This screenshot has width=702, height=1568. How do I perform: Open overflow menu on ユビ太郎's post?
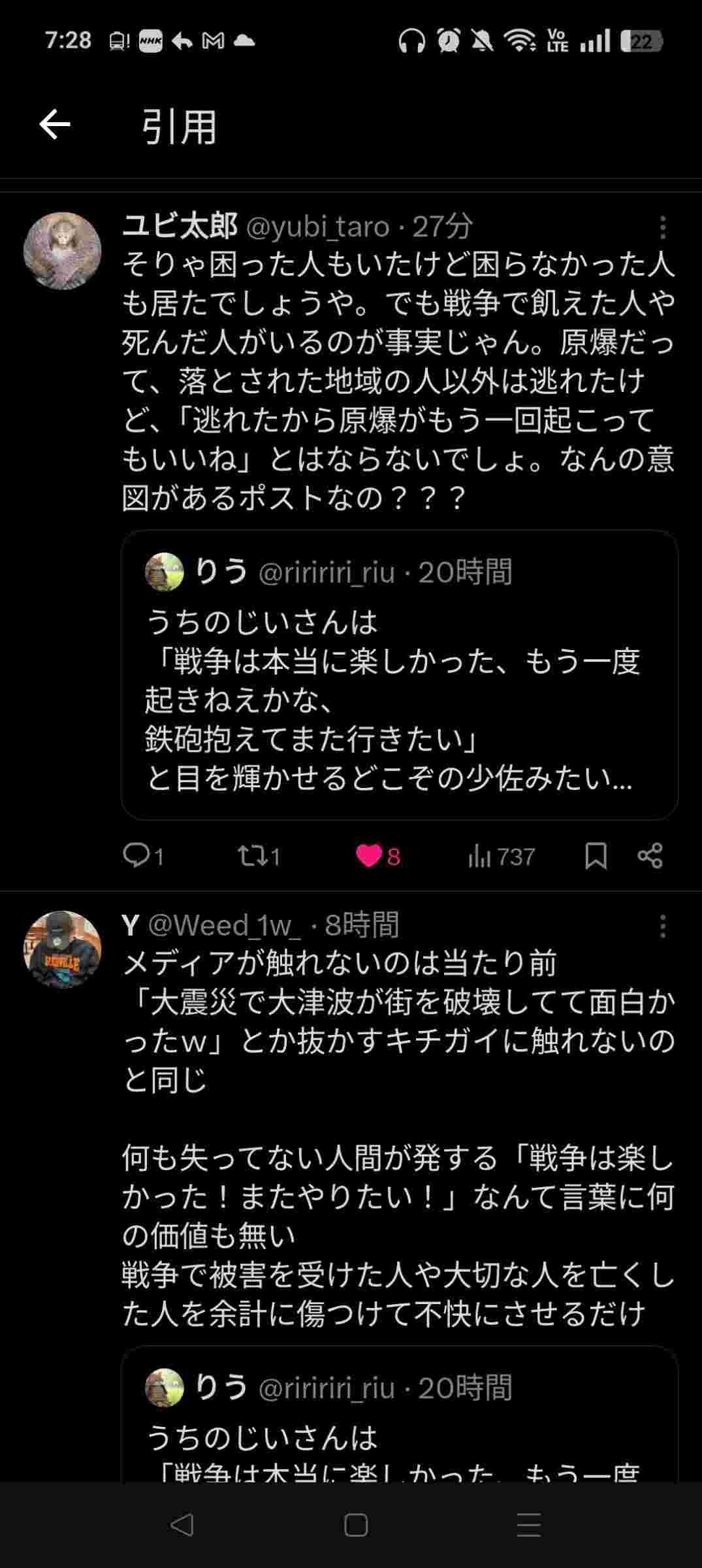(662, 227)
